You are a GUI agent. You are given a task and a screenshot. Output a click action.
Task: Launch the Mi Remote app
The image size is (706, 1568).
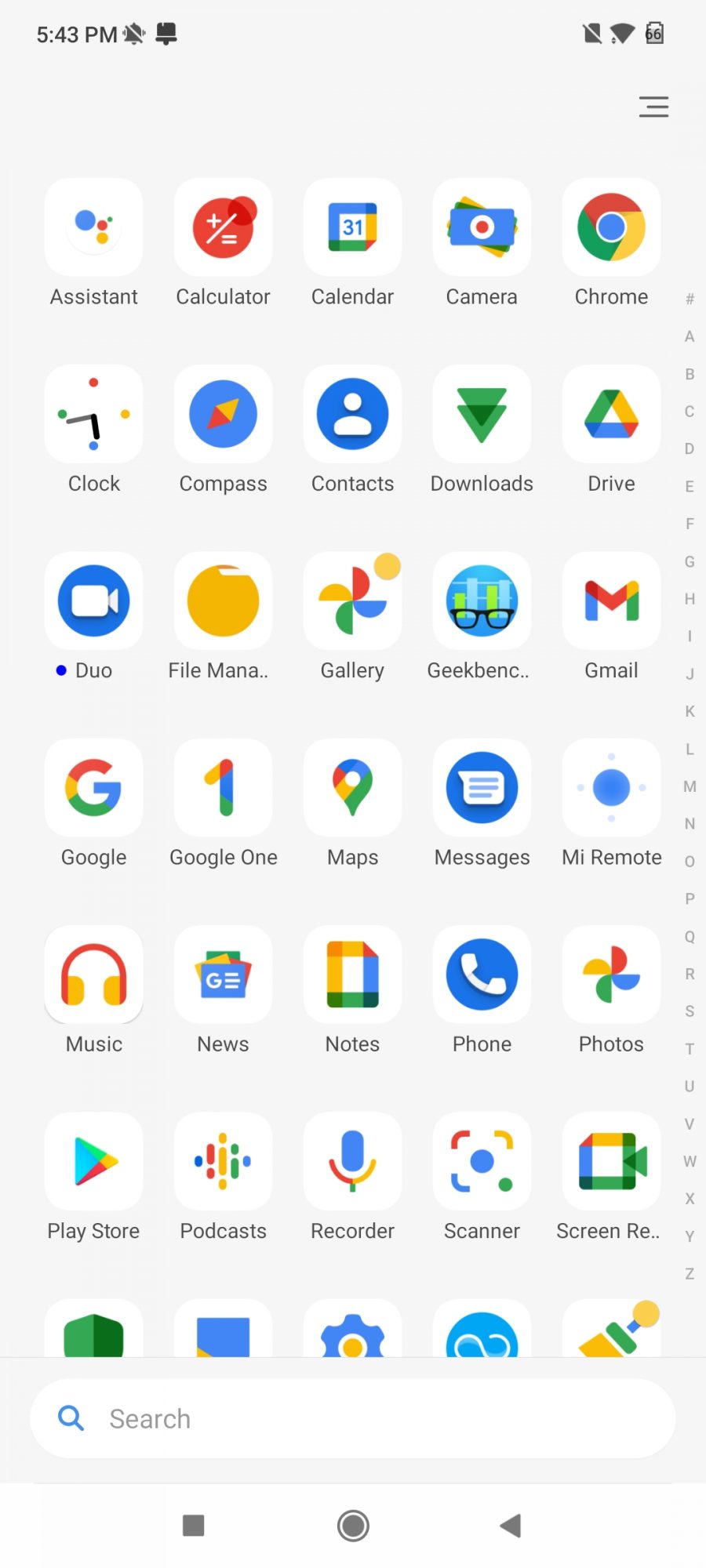tap(611, 788)
